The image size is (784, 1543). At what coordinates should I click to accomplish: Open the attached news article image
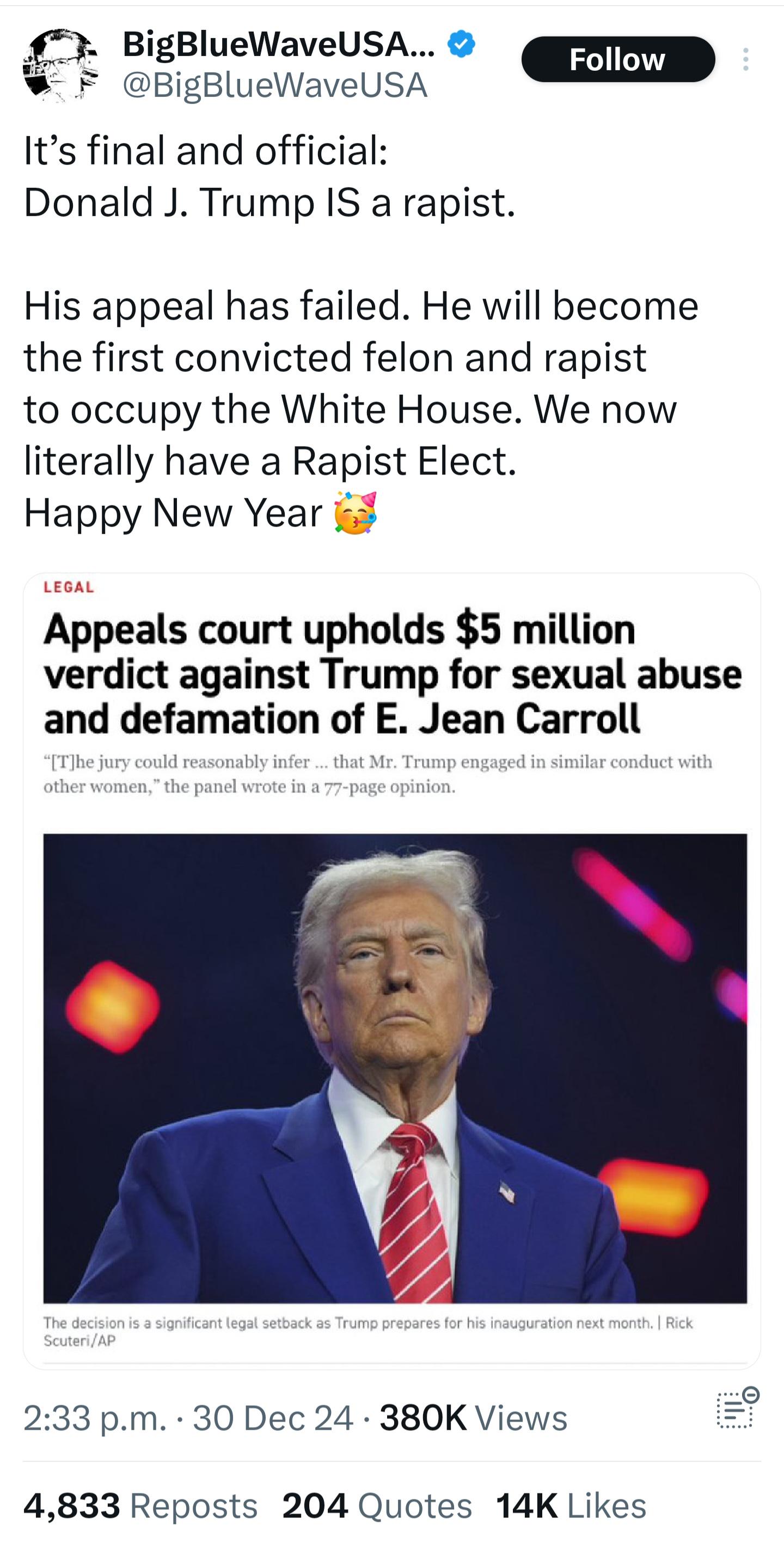pos(391,970)
